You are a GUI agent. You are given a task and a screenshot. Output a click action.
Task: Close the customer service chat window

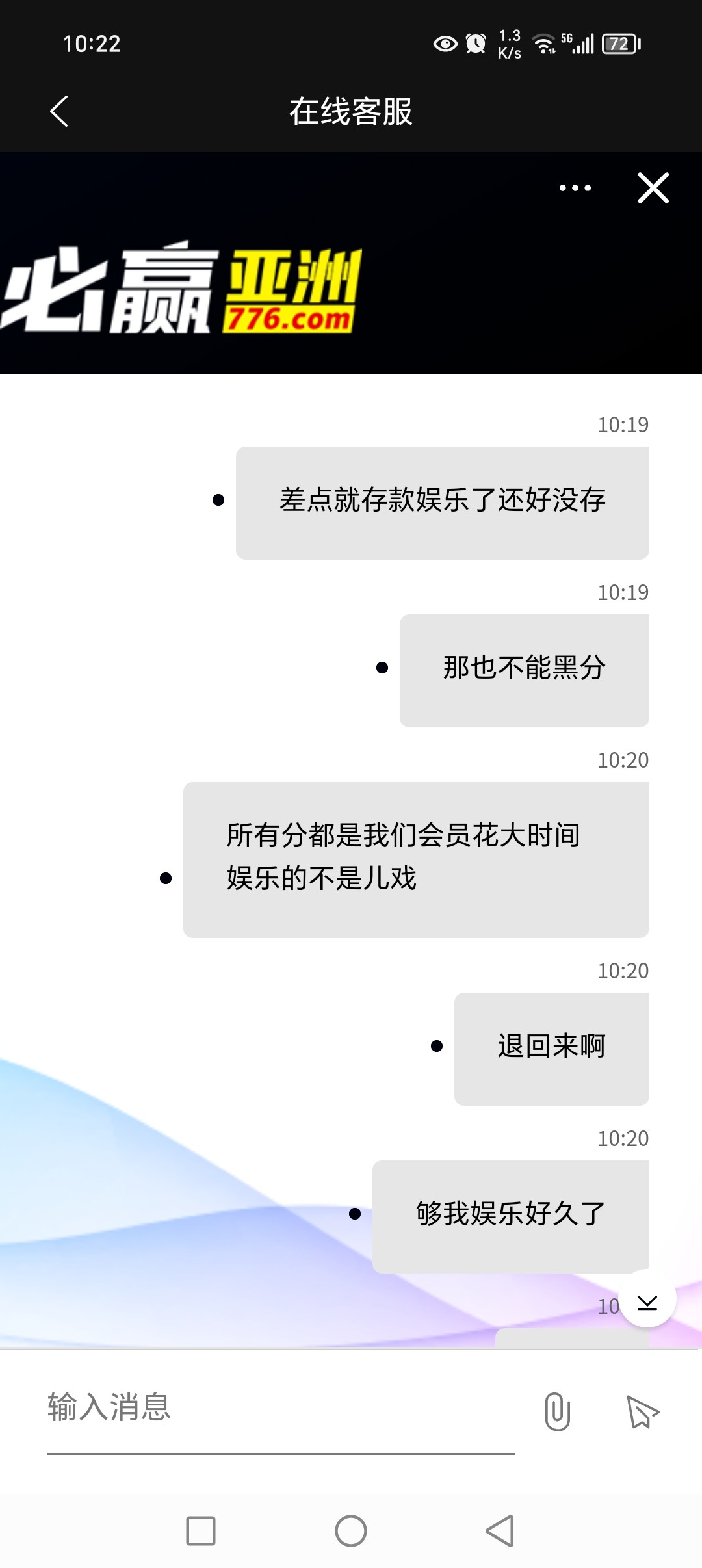(653, 188)
